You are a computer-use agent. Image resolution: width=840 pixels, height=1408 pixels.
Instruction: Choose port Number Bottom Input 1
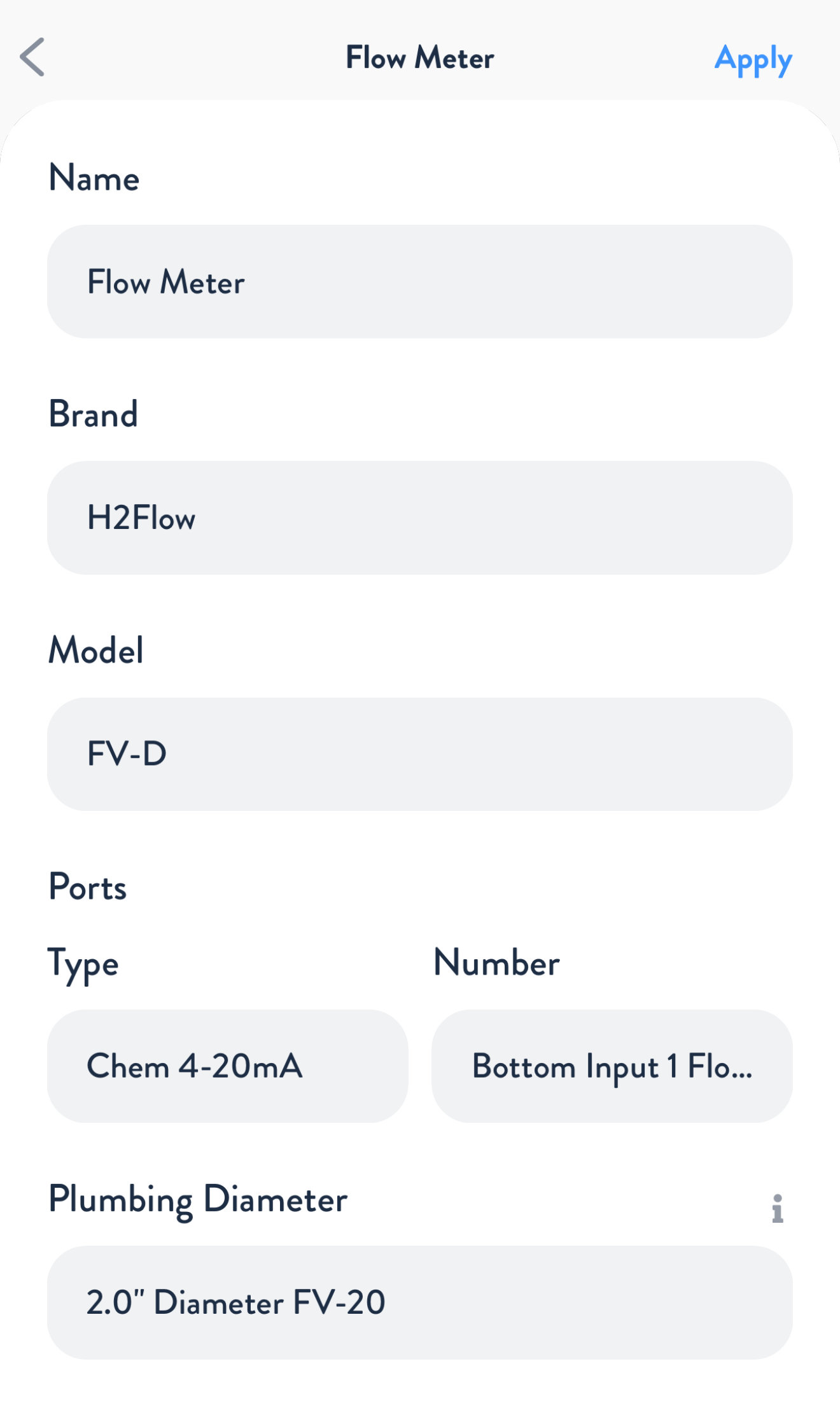tap(612, 1066)
